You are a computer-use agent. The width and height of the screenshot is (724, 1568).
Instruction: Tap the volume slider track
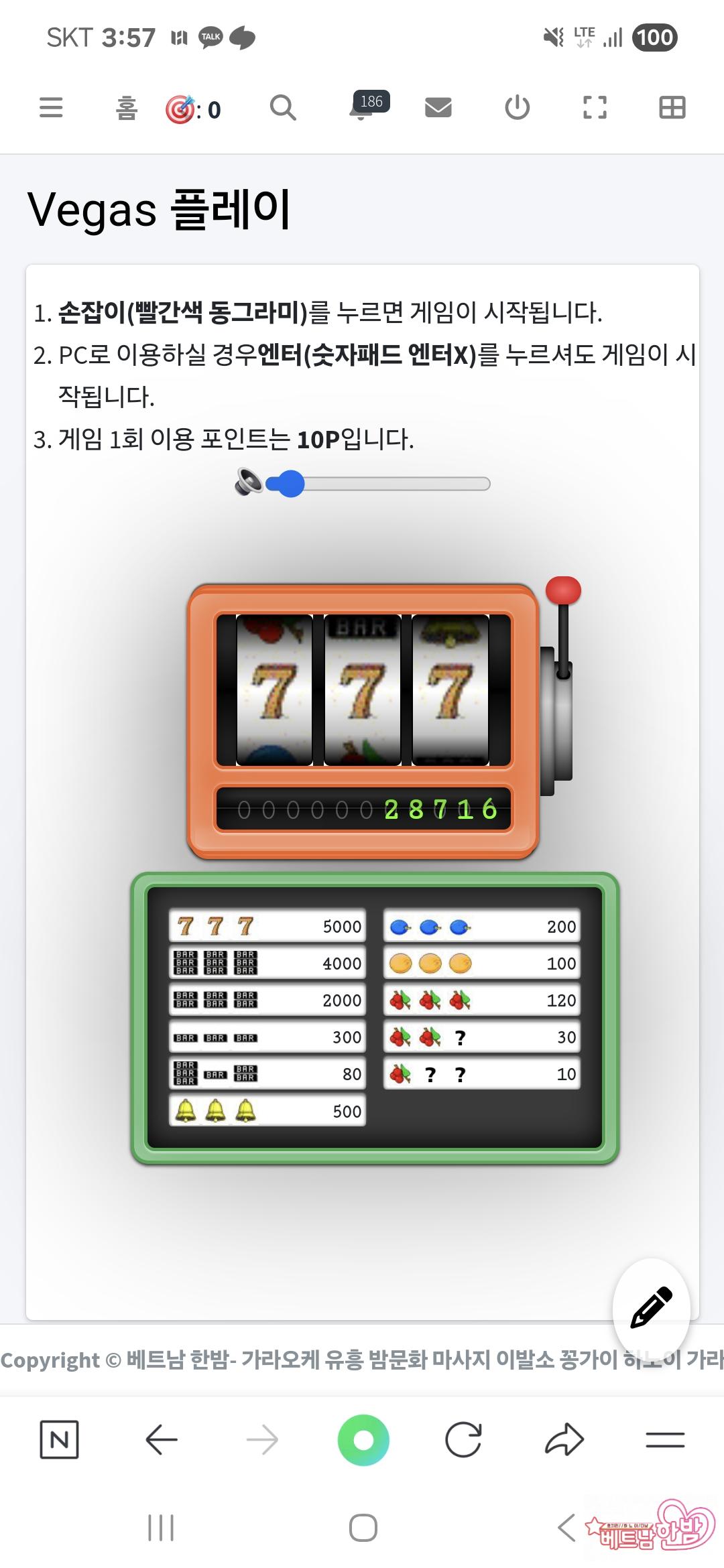coord(396,484)
